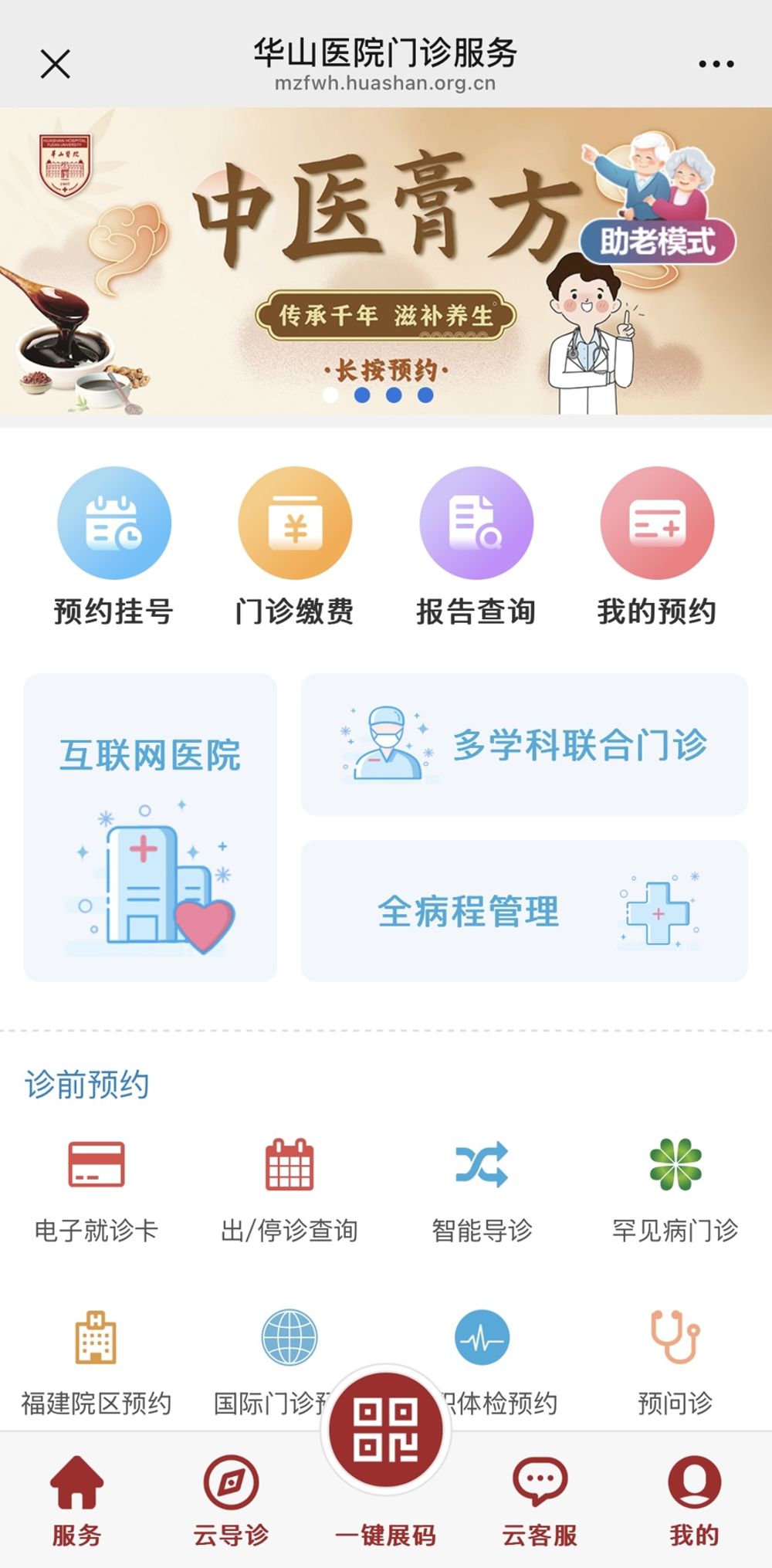Viewport: 772px width, 1568px height.
Task: Open 全病程管理 card
Action: pyautogui.click(x=524, y=911)
